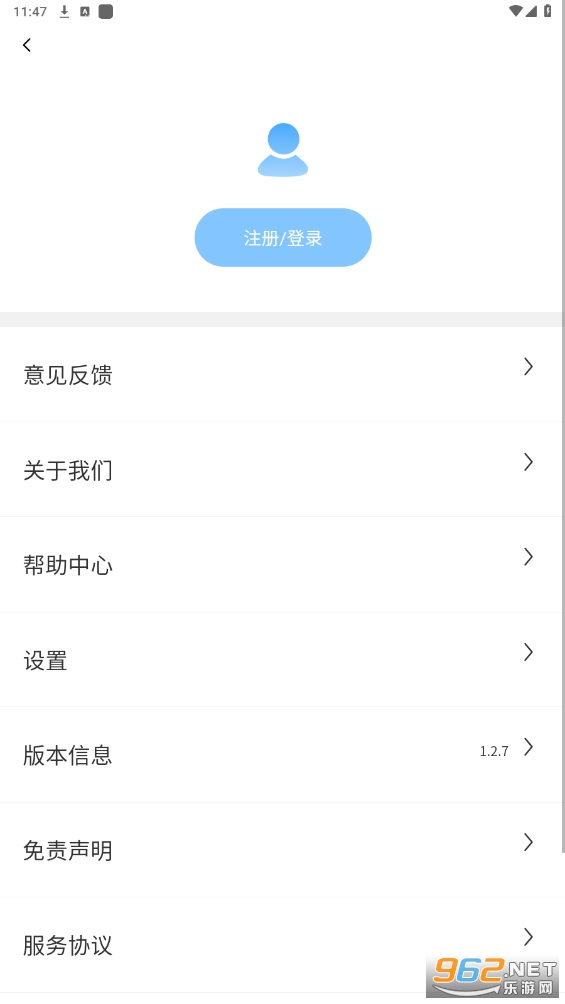
Task: Open 关于我们 about us row
Action: [282, 469]
